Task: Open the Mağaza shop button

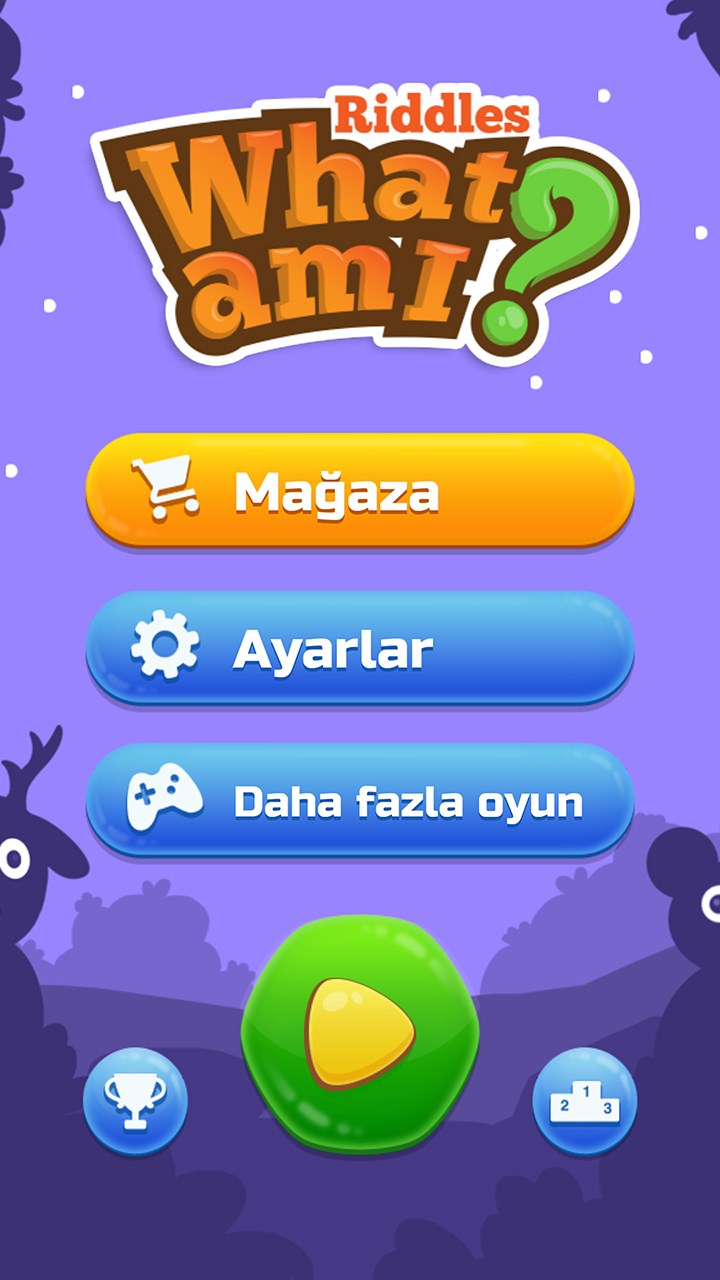Action: 360,490
